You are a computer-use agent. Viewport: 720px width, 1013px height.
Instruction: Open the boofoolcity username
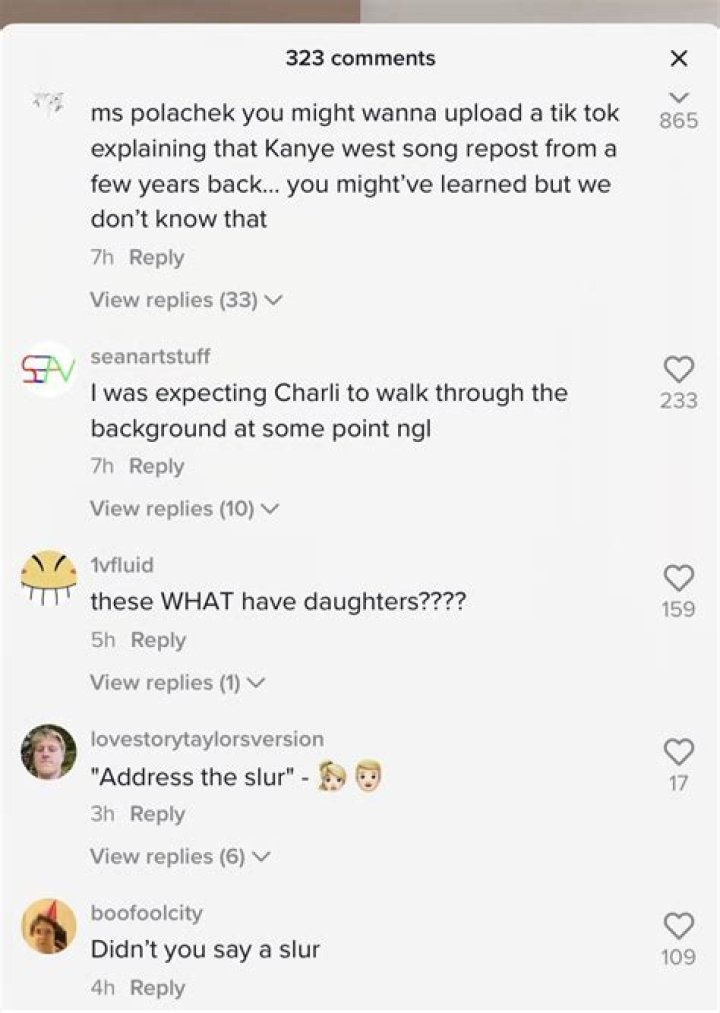(x=146, y=913)
